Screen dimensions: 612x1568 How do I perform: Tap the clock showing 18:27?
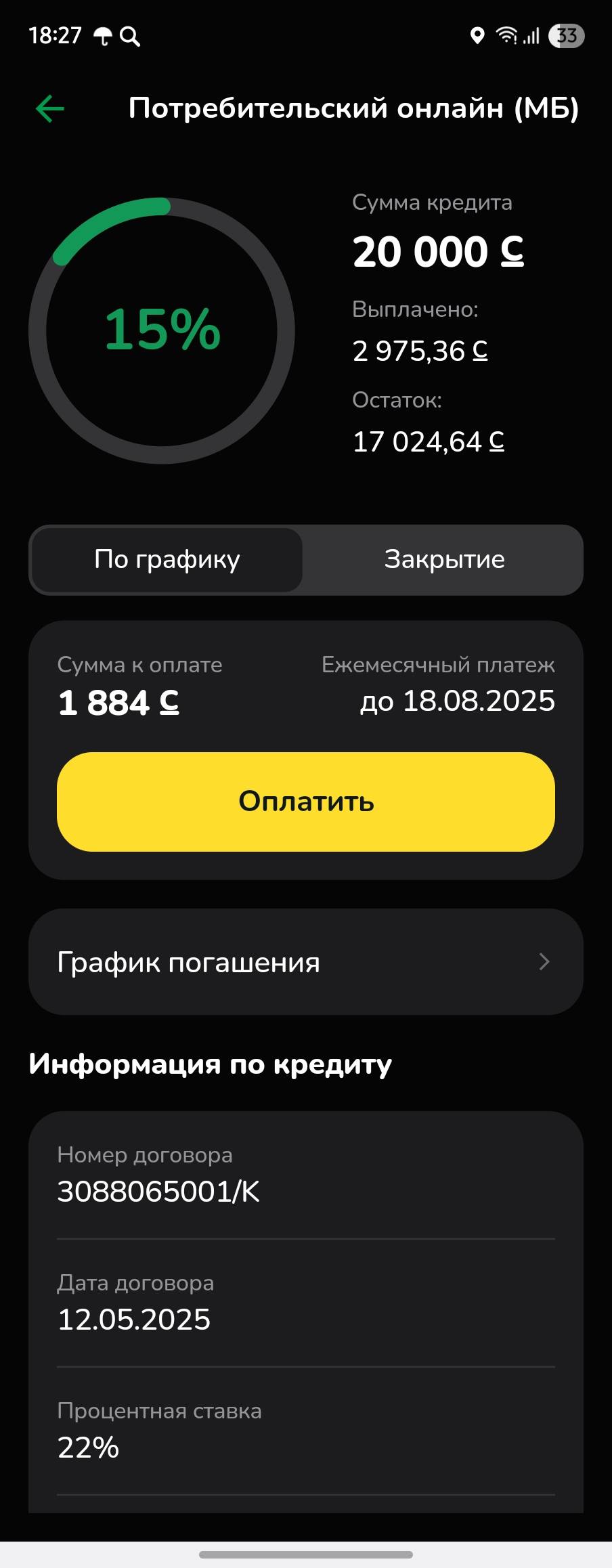tap(57, 35)
